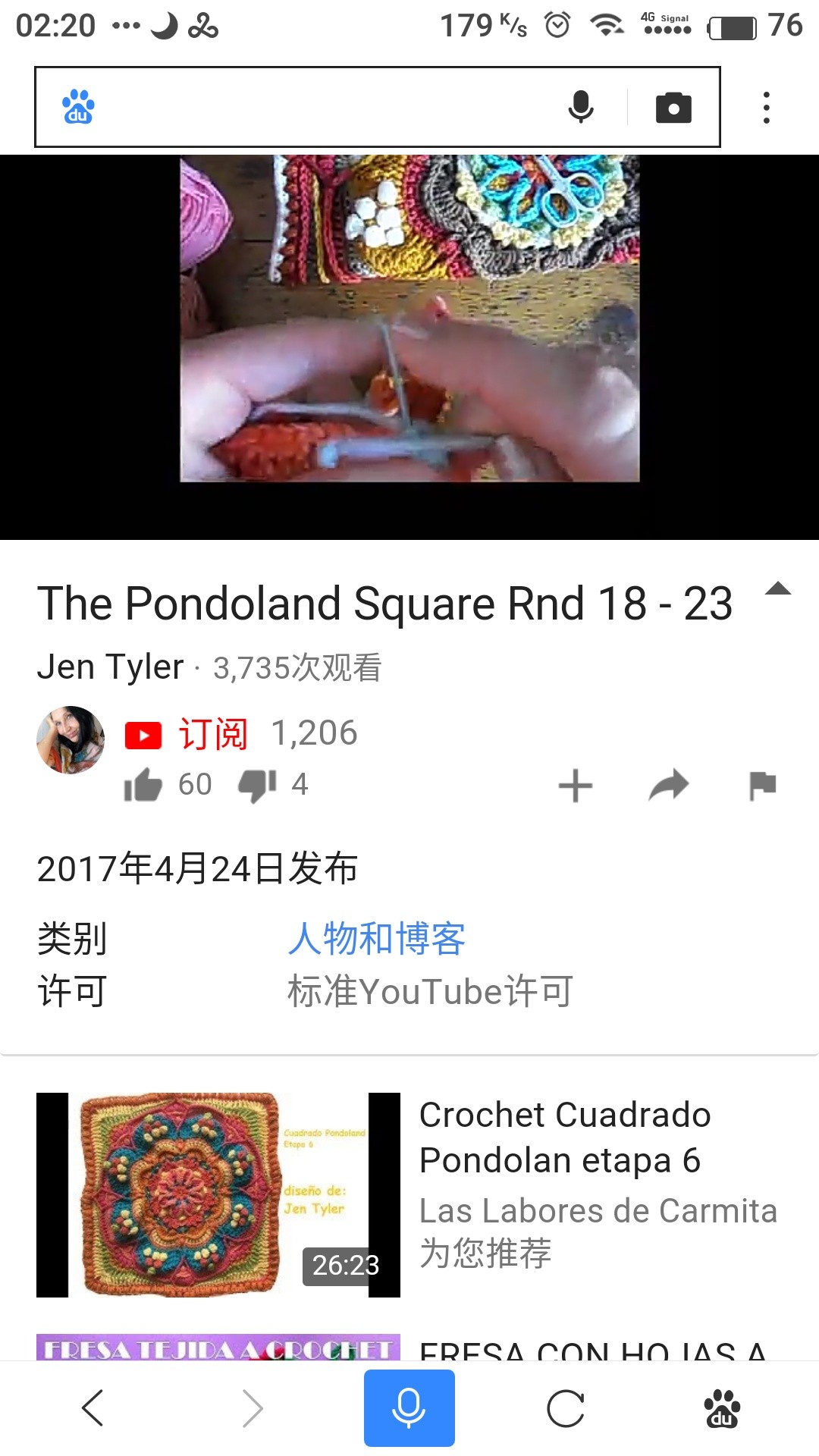Image resolution: width=819 pixels, height=1456 pixels.
Task: Dislike this video
Action: coord(257,785)
